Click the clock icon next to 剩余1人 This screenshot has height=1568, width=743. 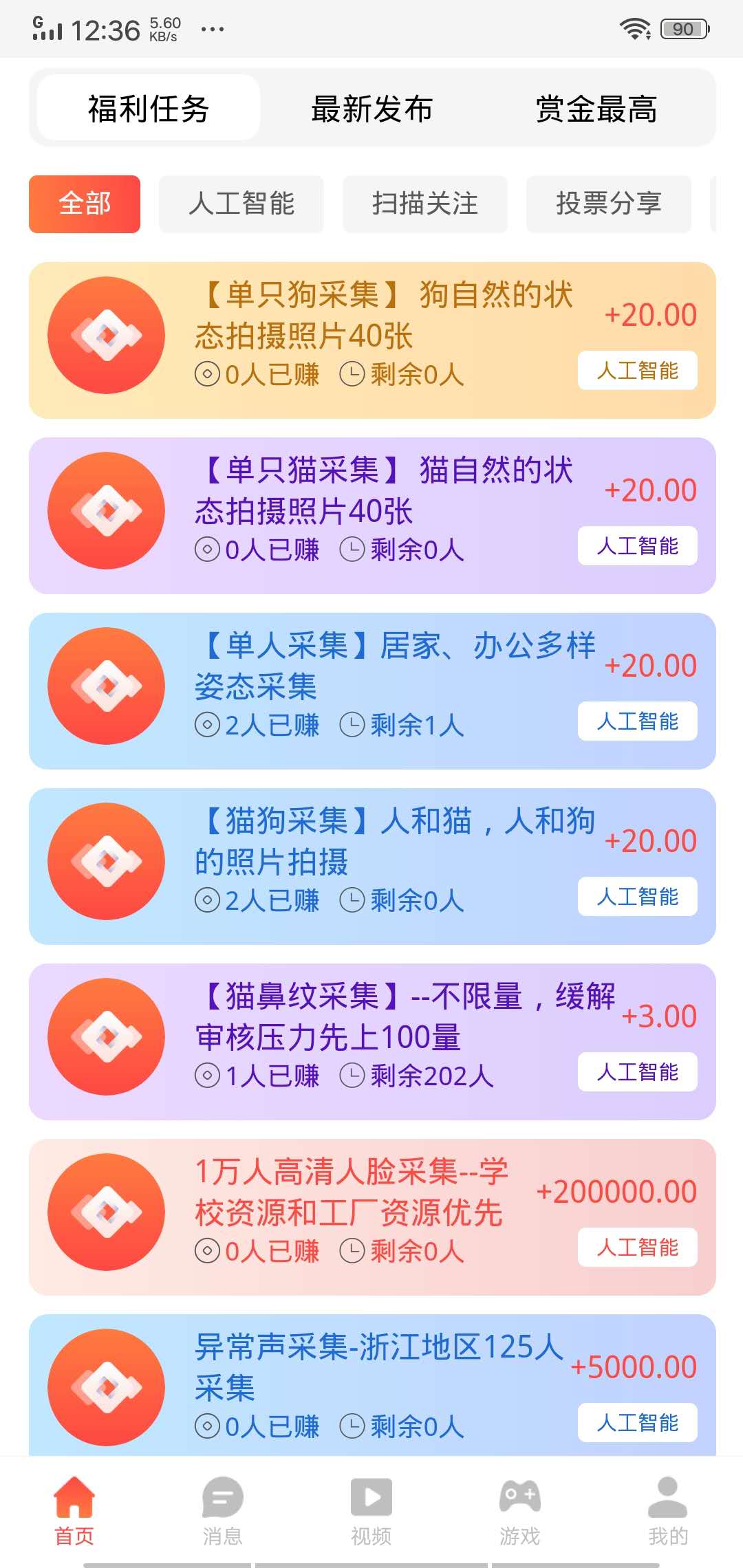pos(352,726)
